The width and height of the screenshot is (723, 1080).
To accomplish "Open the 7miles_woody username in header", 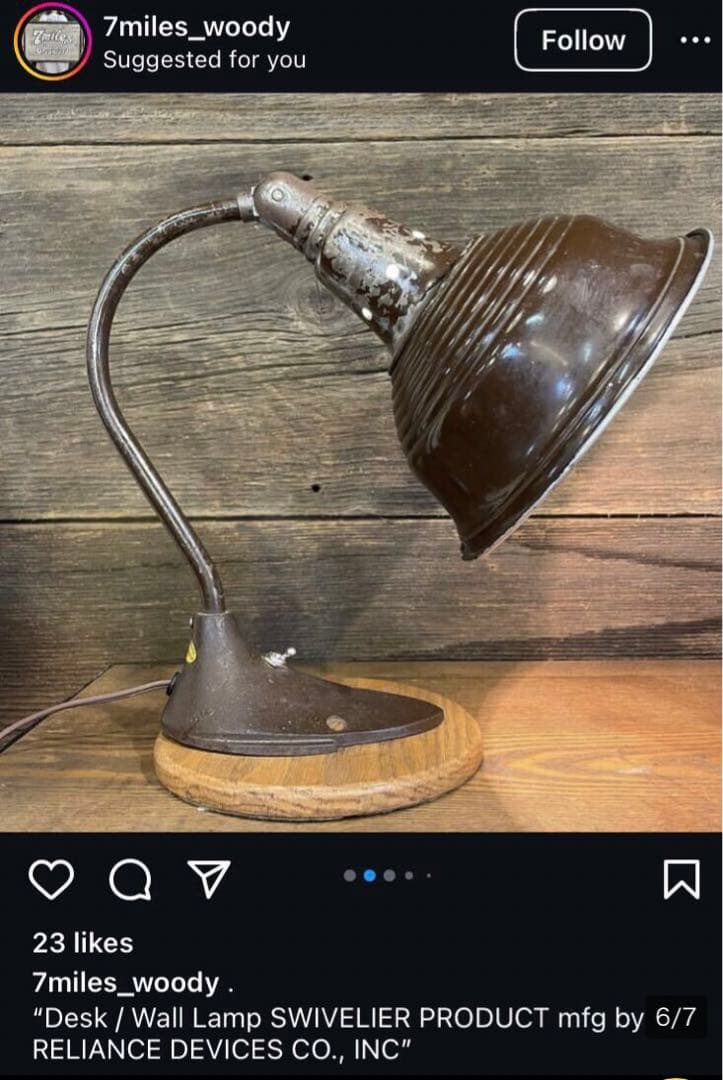I will 196,27.
